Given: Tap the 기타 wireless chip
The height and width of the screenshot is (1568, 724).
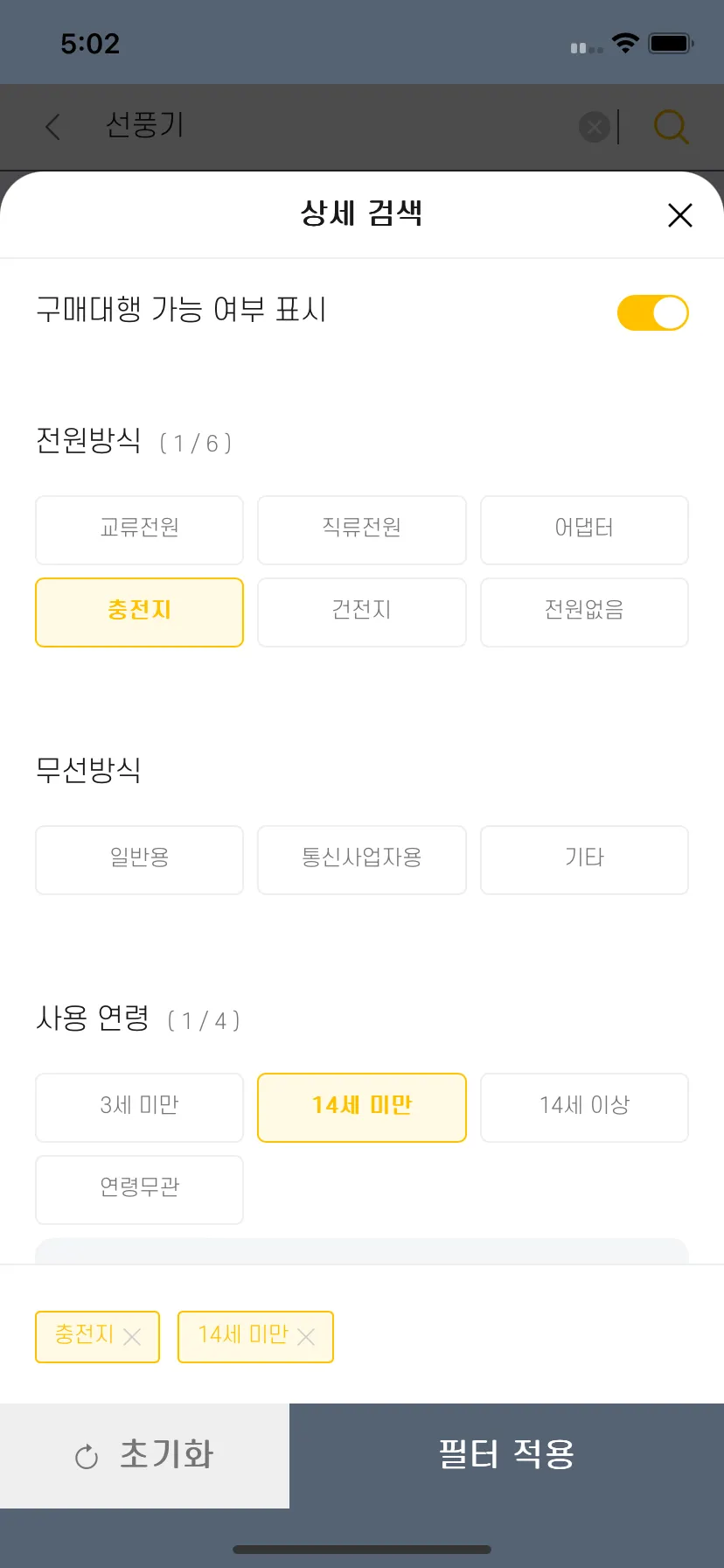Looking at the screenshot, I should pyautogui.click(x=584, y=859).
